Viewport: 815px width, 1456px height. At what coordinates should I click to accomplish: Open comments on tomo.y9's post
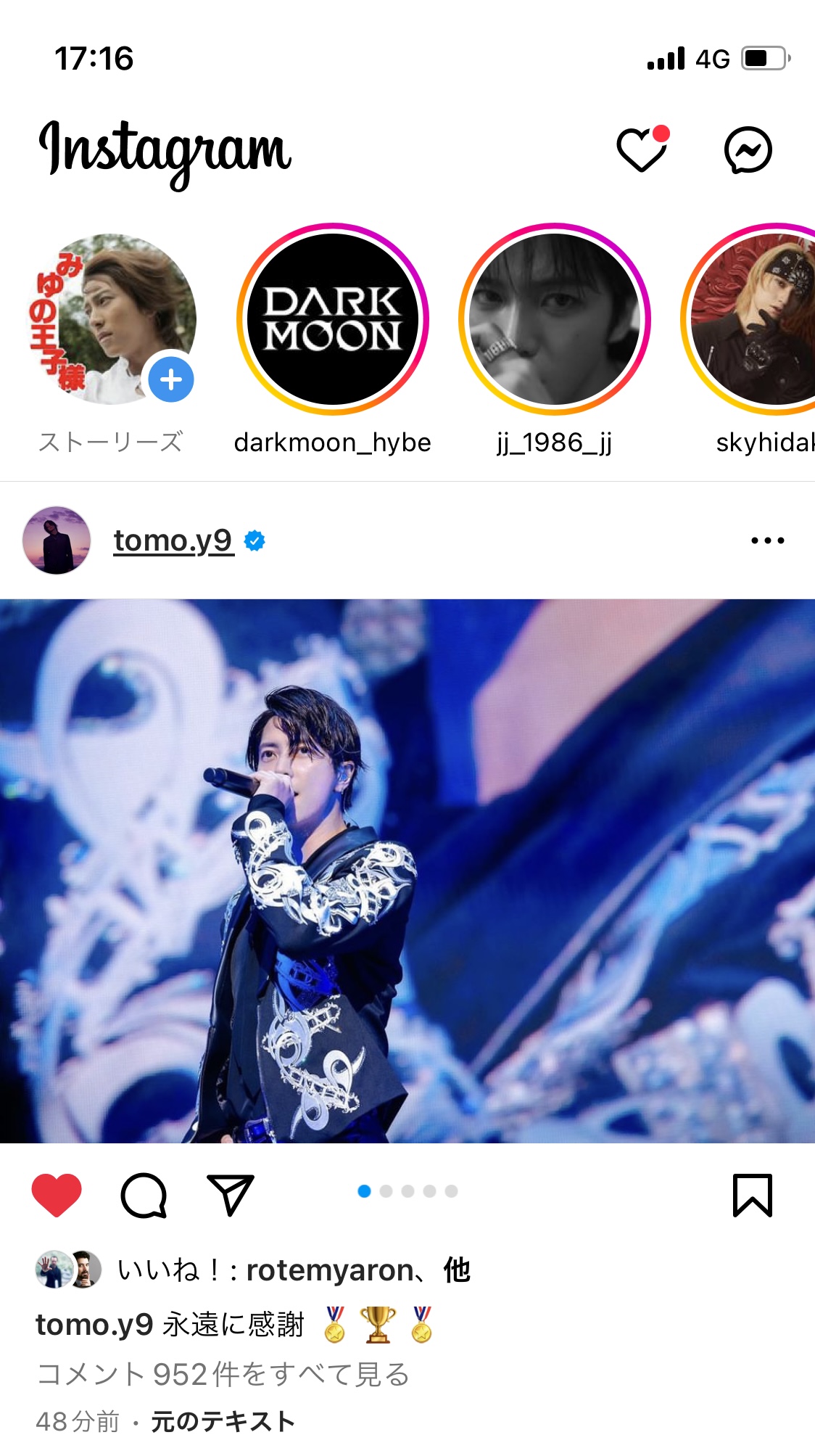[x=144, y=1195]
